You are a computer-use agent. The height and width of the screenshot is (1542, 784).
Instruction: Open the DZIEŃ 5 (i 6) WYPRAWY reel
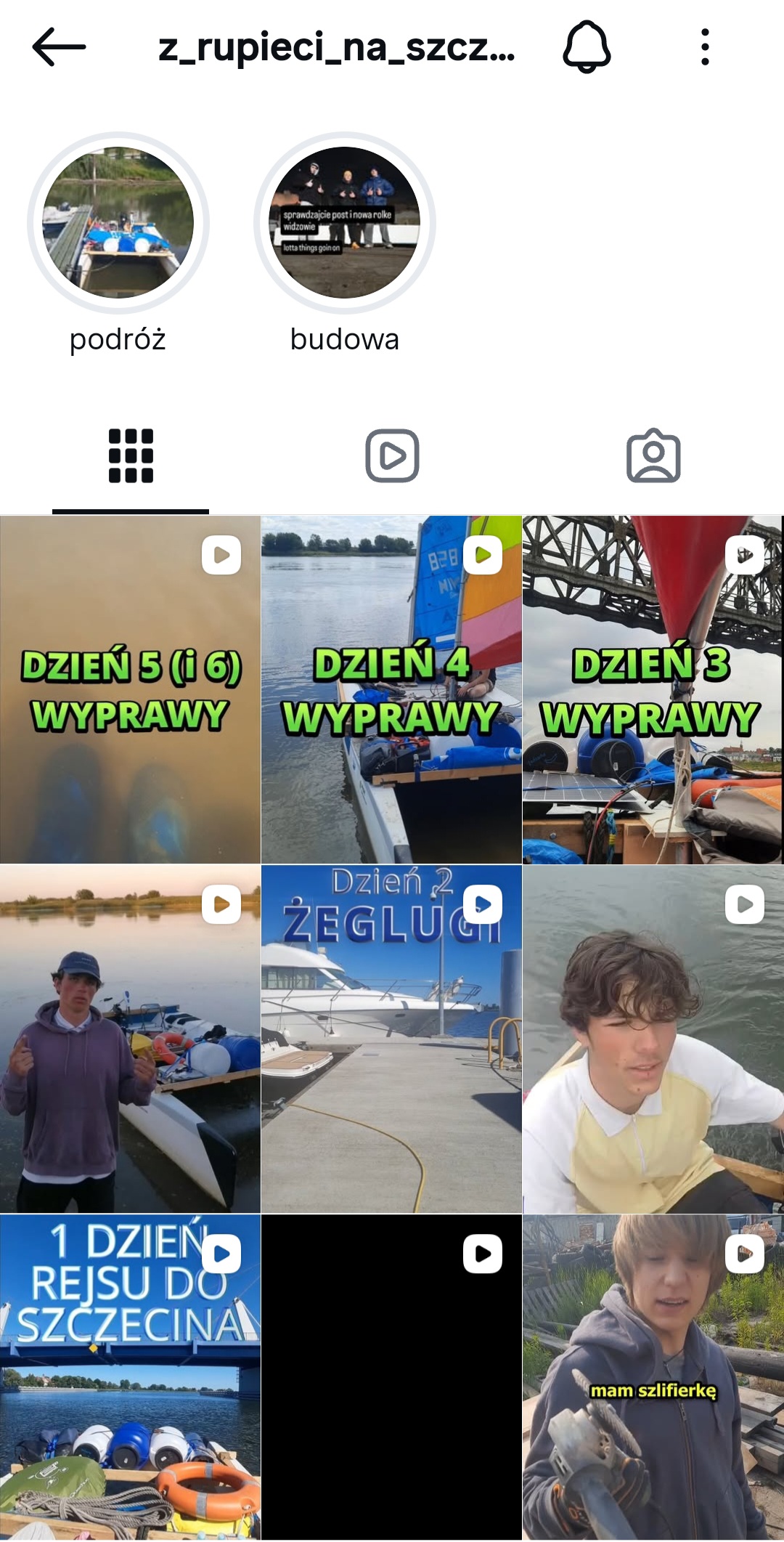pyautogui.click(x=130, y=690)
